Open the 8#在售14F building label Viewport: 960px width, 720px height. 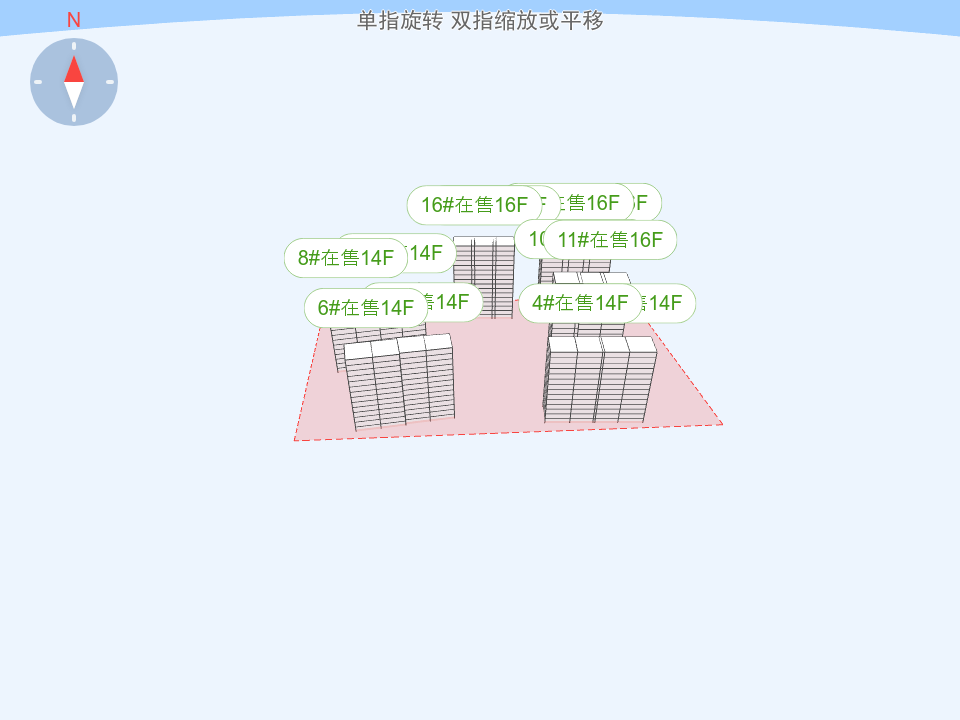pyautogui.click(x=345, y=258)
